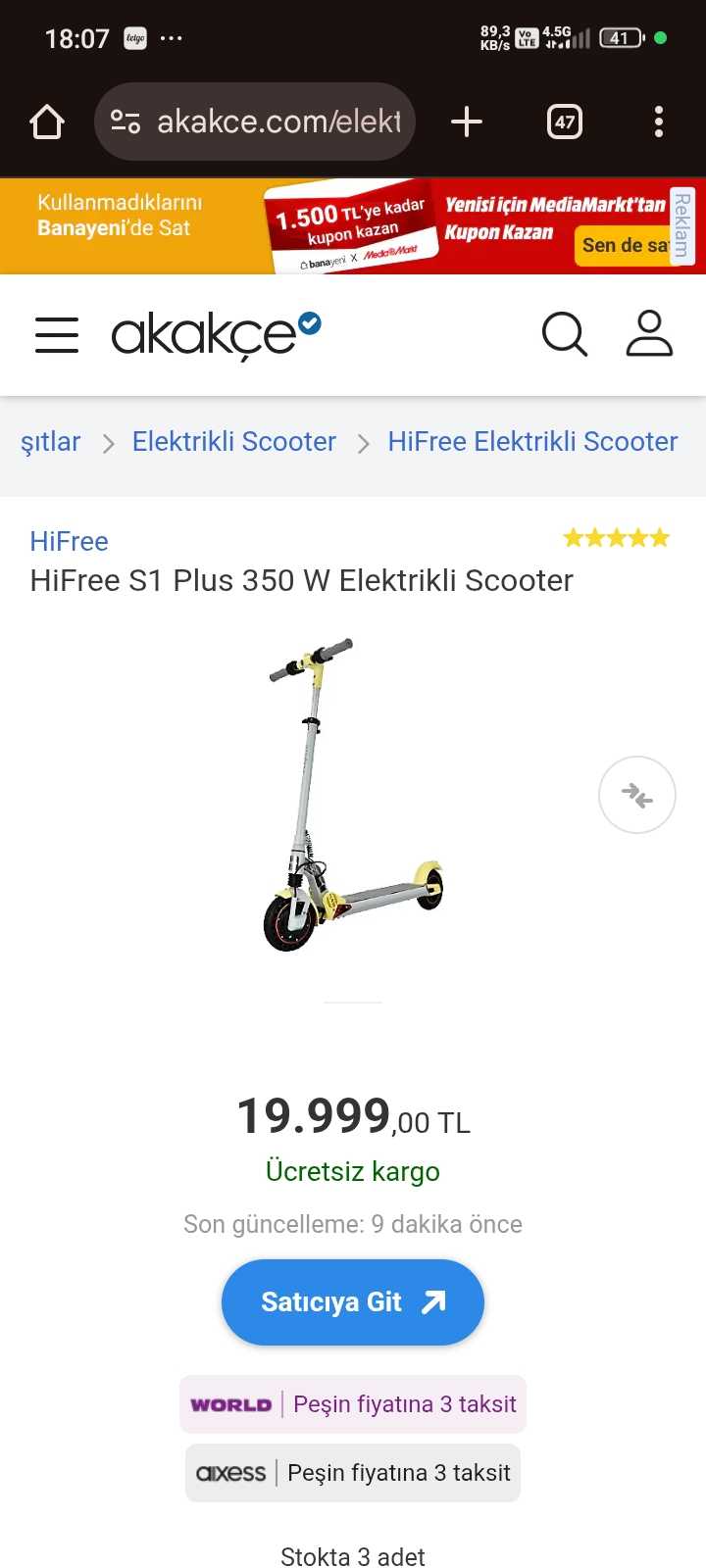706x1568 pixels.
Task: Open HiFree Elektrikli Scooter breadcrumb
Action: 532,442
